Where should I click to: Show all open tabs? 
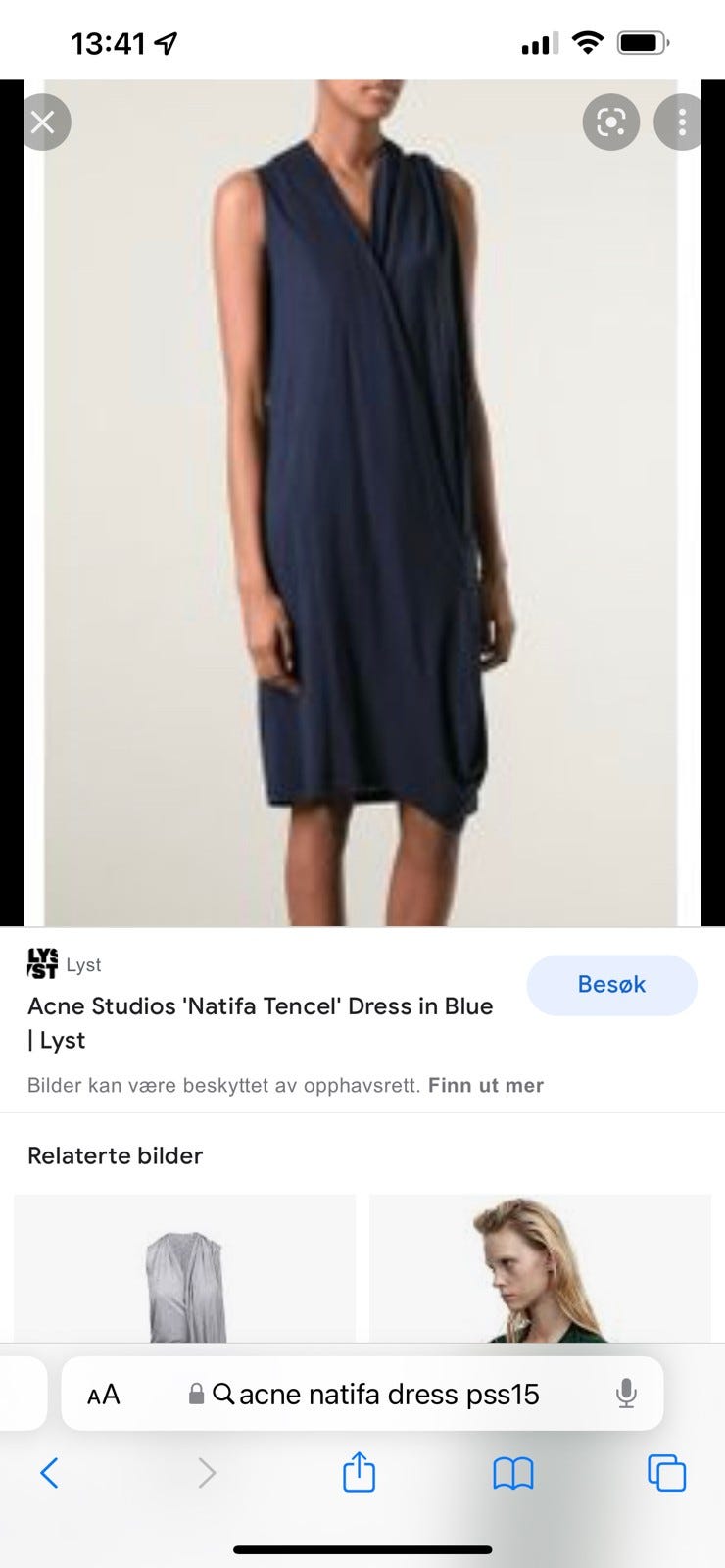[666, 1472]
